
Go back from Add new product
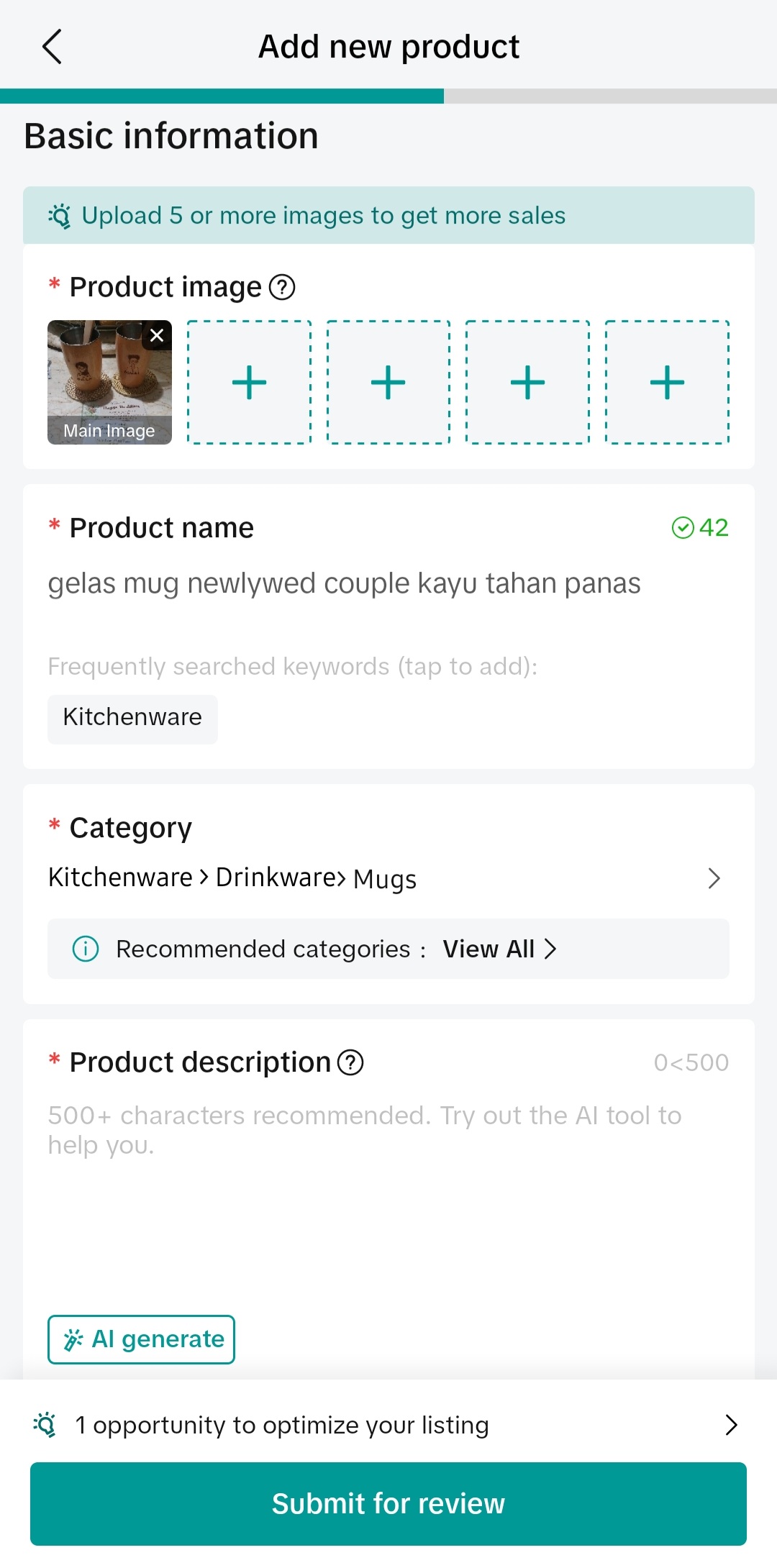pos(52,47)
